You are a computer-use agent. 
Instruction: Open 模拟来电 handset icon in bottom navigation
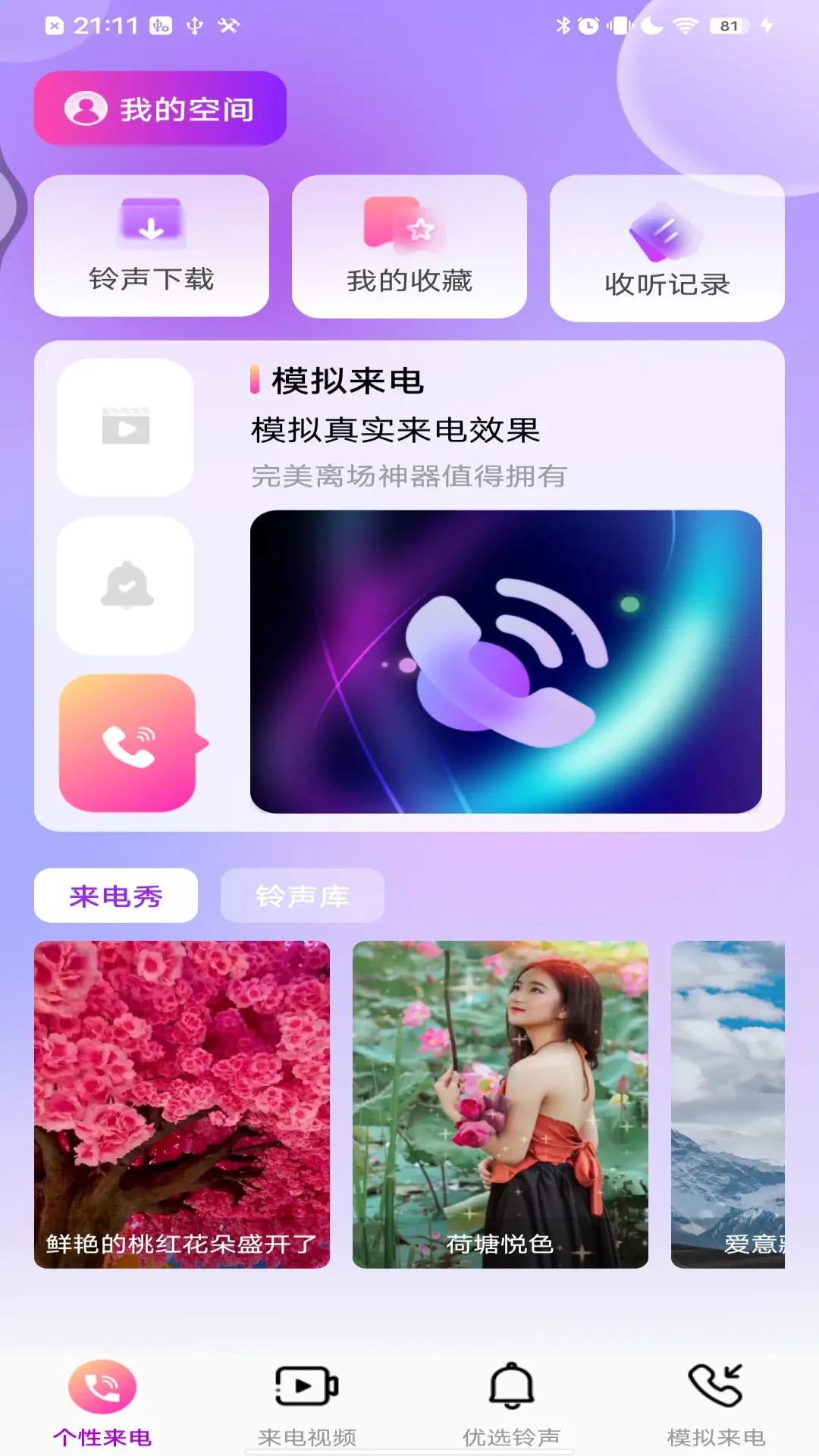tap(716, 1382)
